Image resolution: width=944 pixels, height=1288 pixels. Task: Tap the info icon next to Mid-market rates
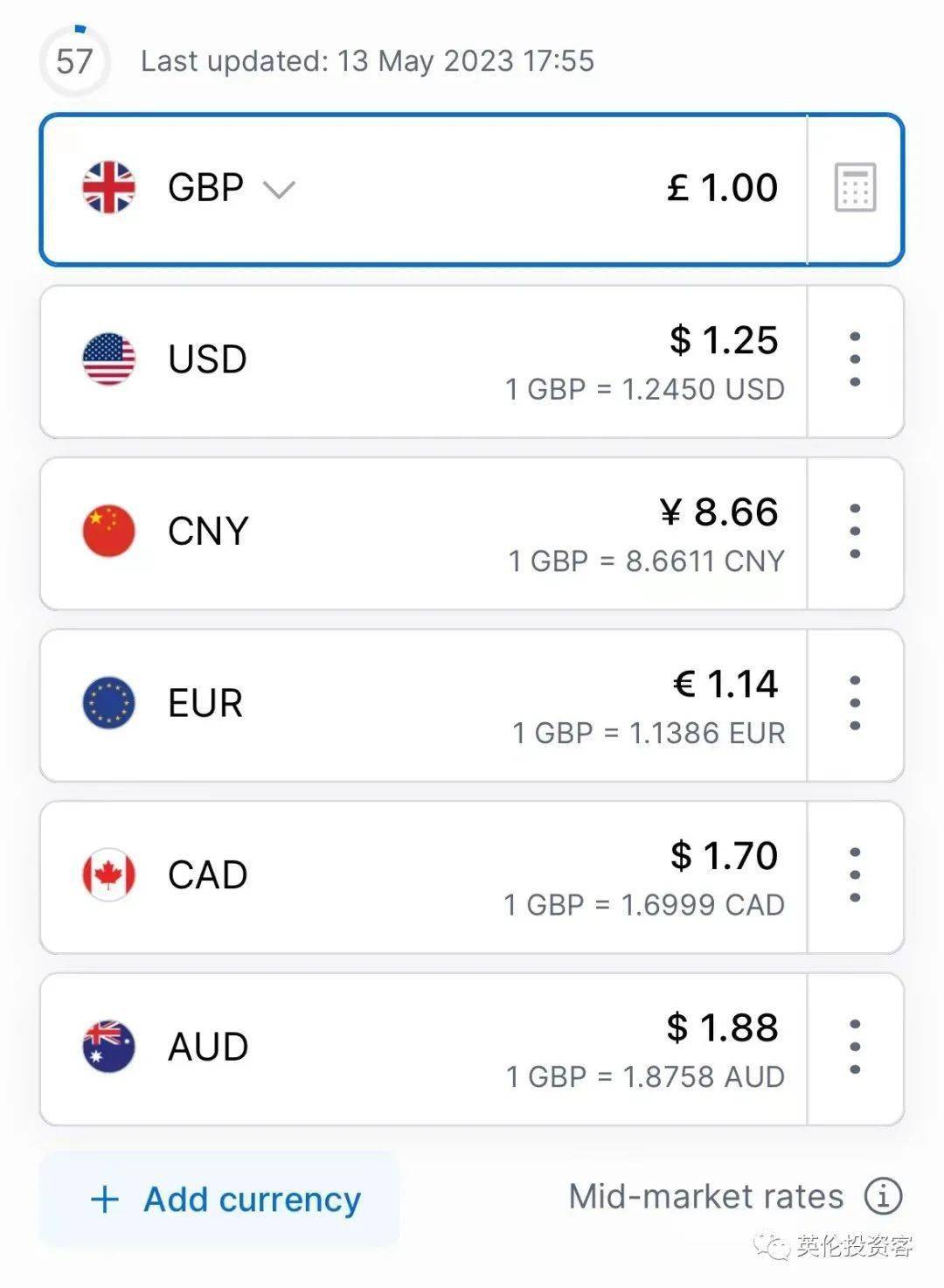click(x=885, y=1195)
